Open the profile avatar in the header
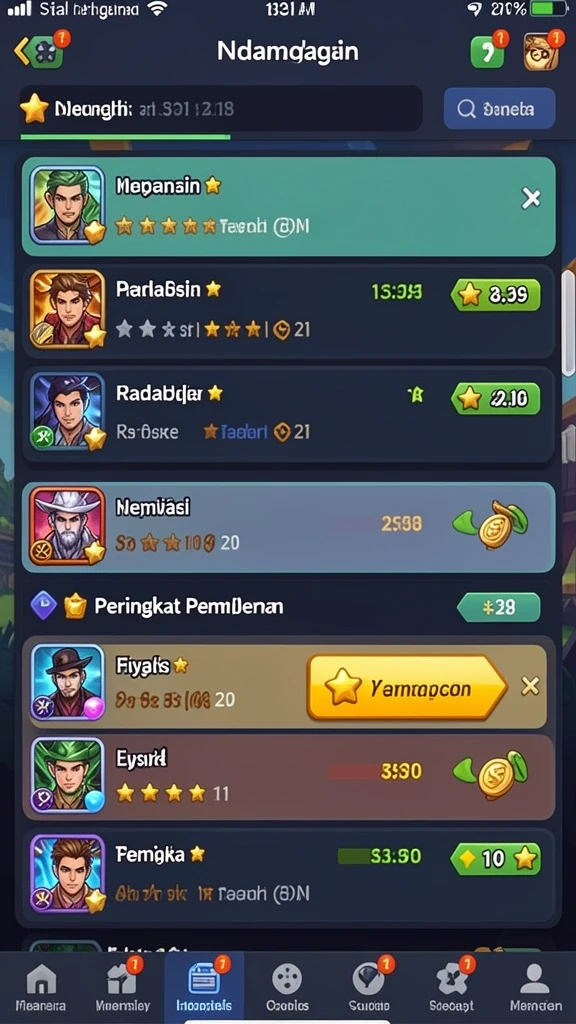Viewport: 576px width, 1024px height. (x=541, y=51)
